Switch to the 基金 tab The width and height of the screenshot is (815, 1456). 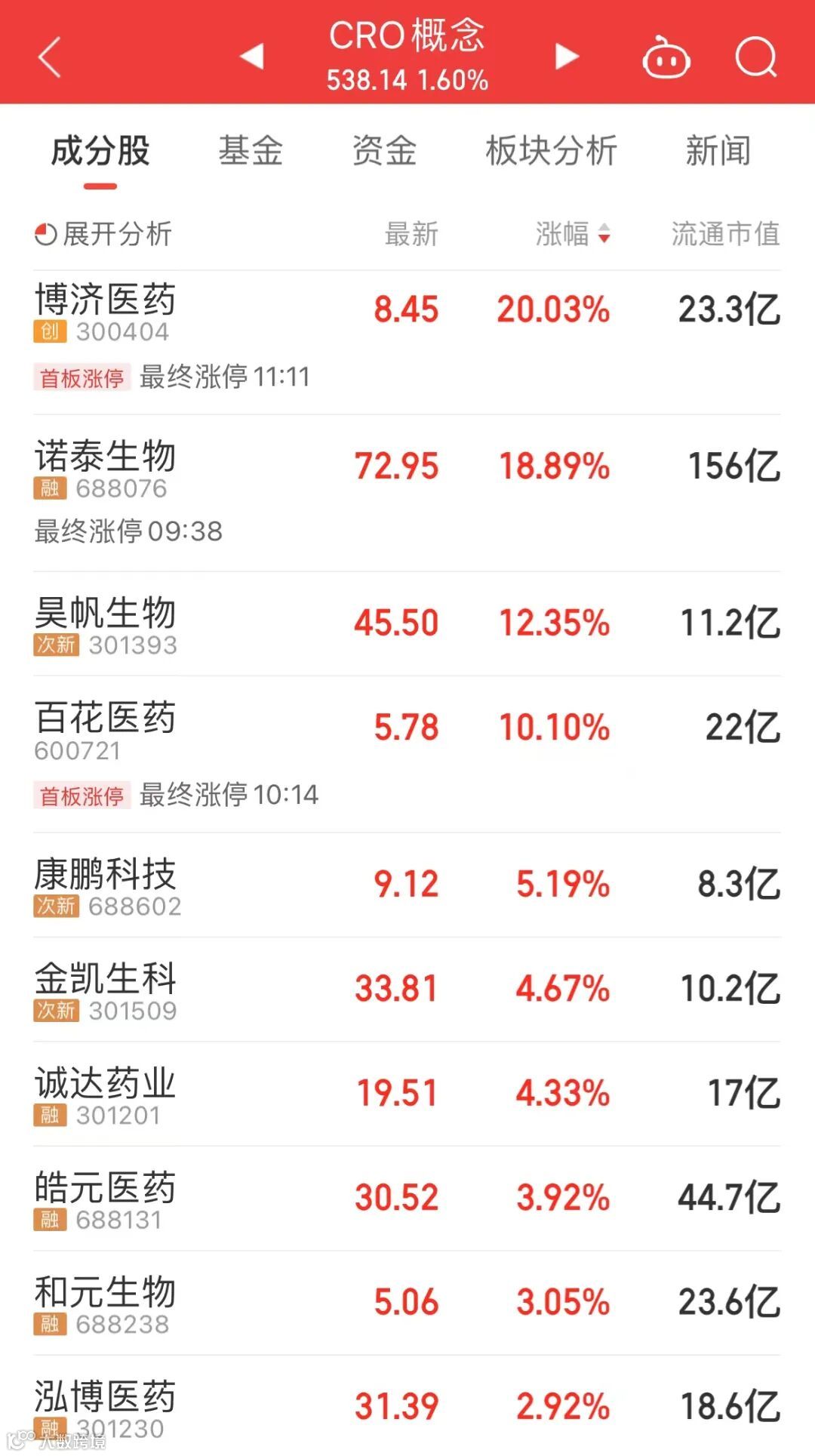click(251, 150)
